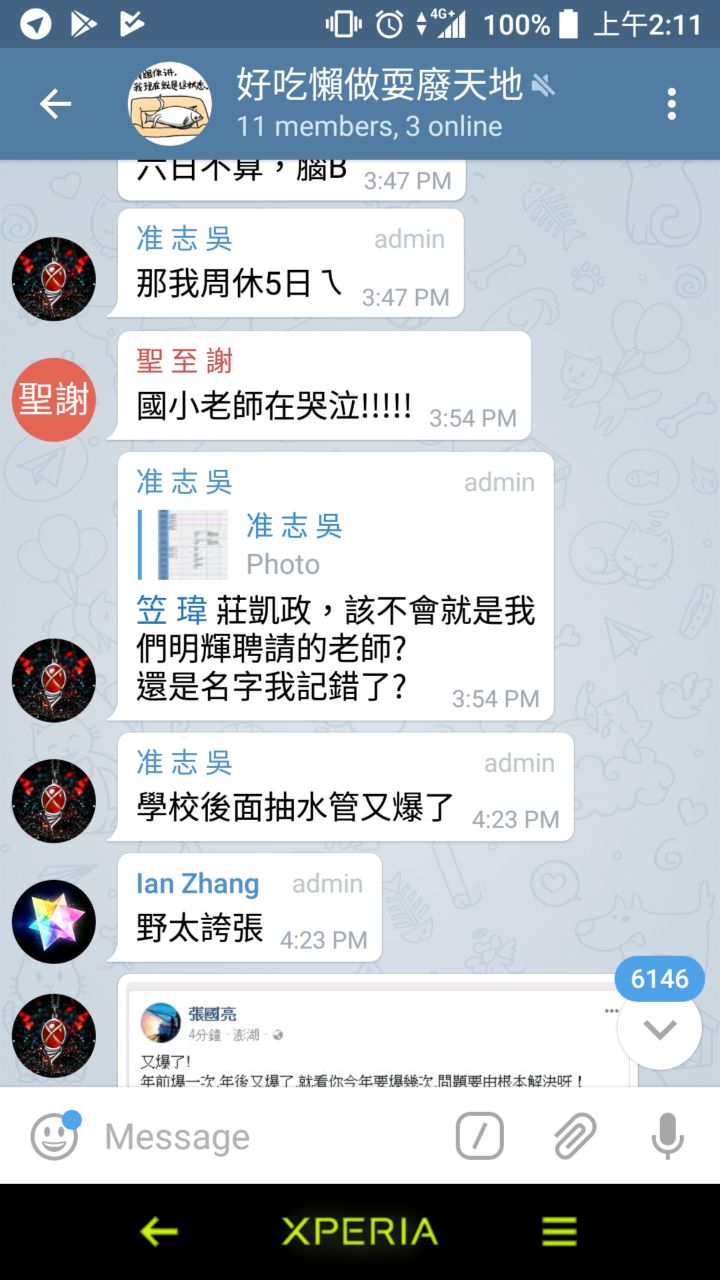Image resolution: width=720 pixels, height=1280 pixels.
Task: Open the emoji picker
Action: tap(54, 1136)
